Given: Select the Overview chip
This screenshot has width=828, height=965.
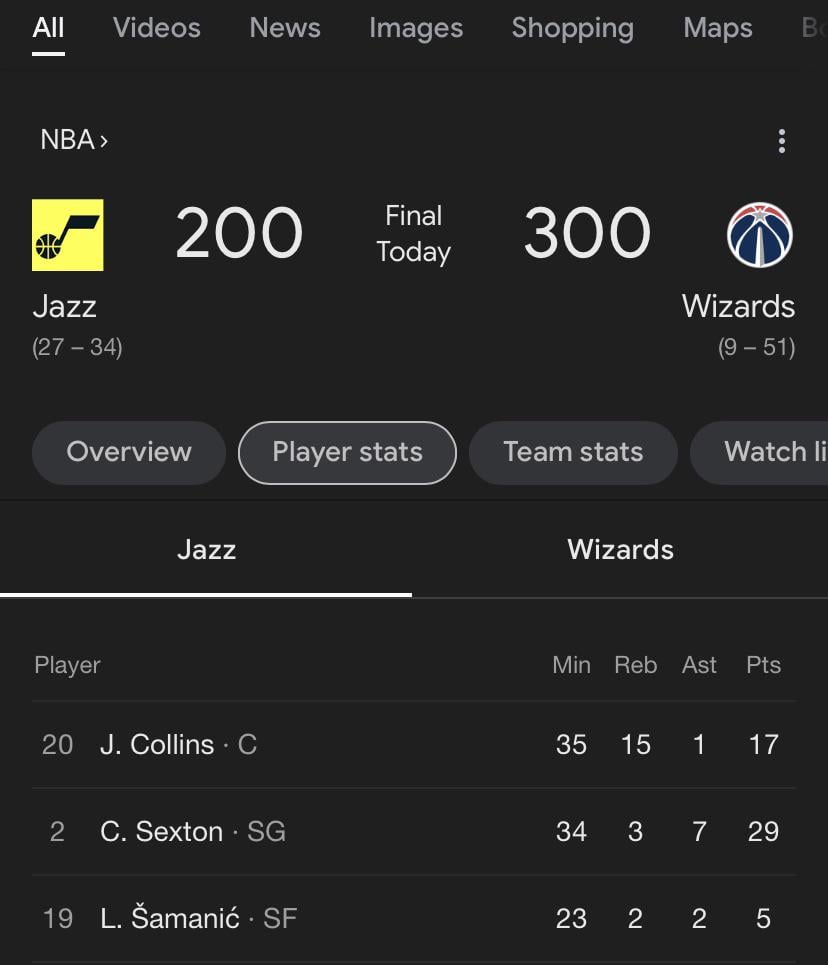Looking at the screenshot, I should (x=129, y=452).
